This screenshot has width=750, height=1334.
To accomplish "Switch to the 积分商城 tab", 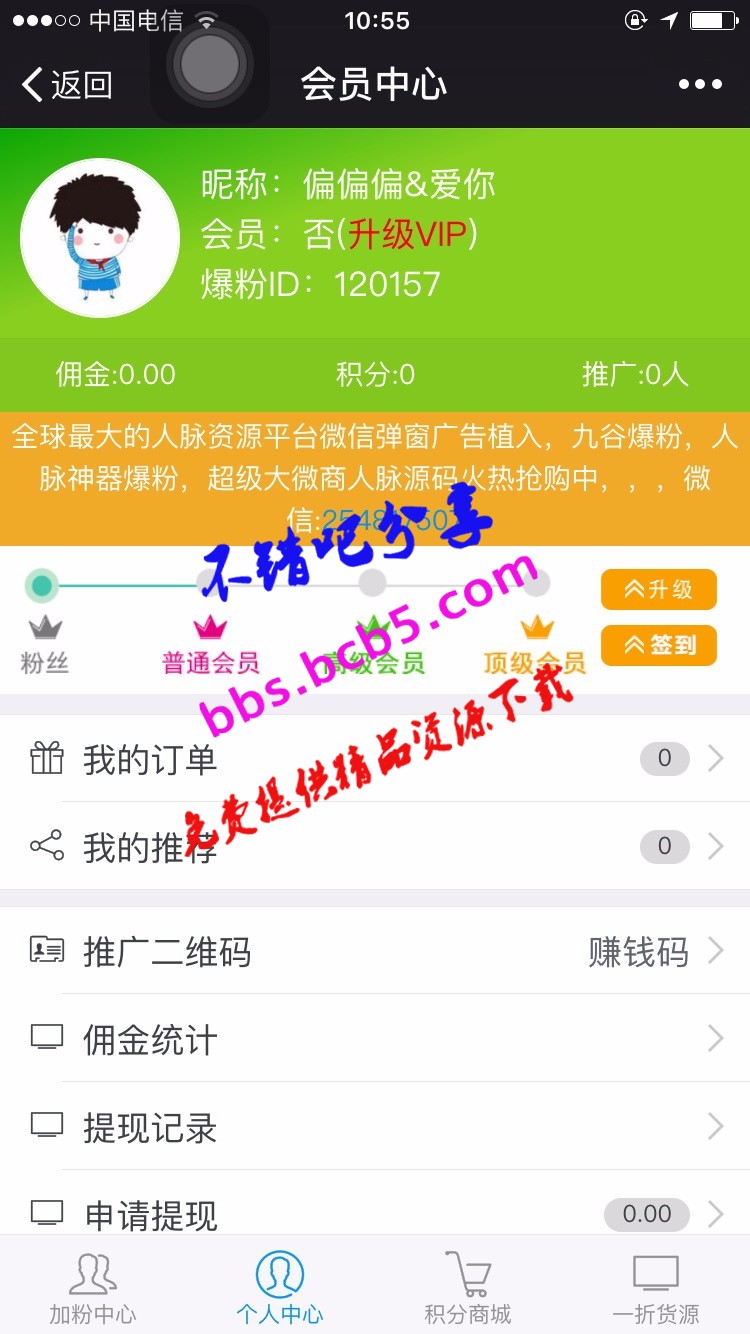I will point(467,1288).
